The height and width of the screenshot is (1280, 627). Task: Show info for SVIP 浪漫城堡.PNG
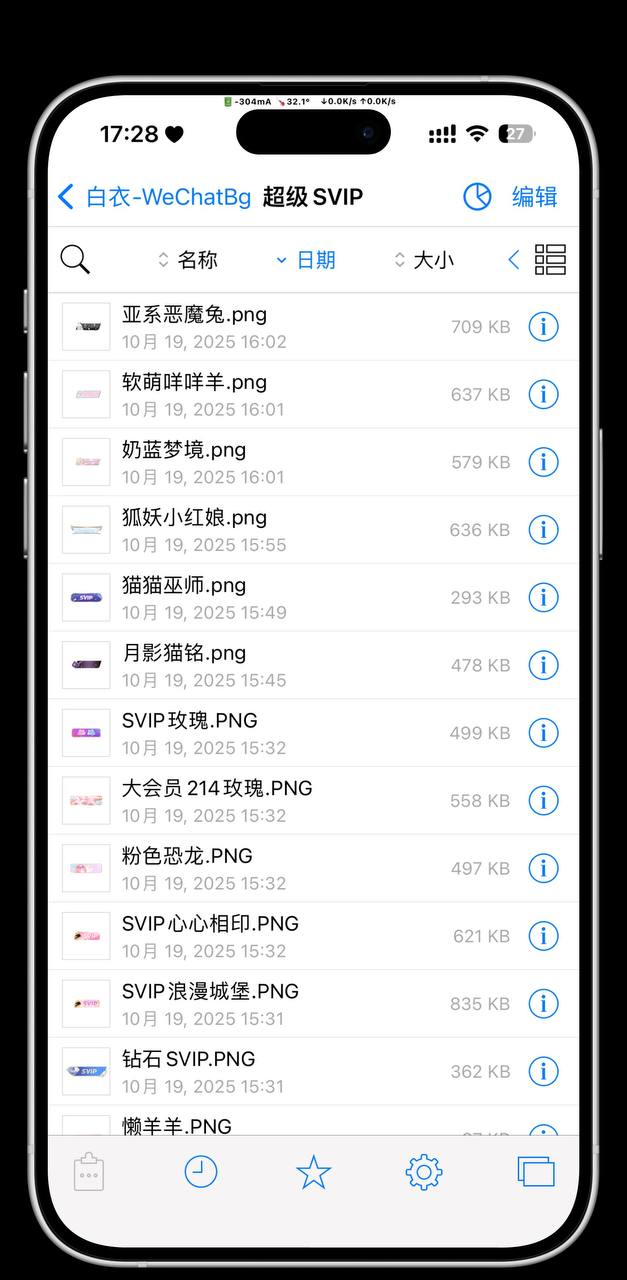543,1003
